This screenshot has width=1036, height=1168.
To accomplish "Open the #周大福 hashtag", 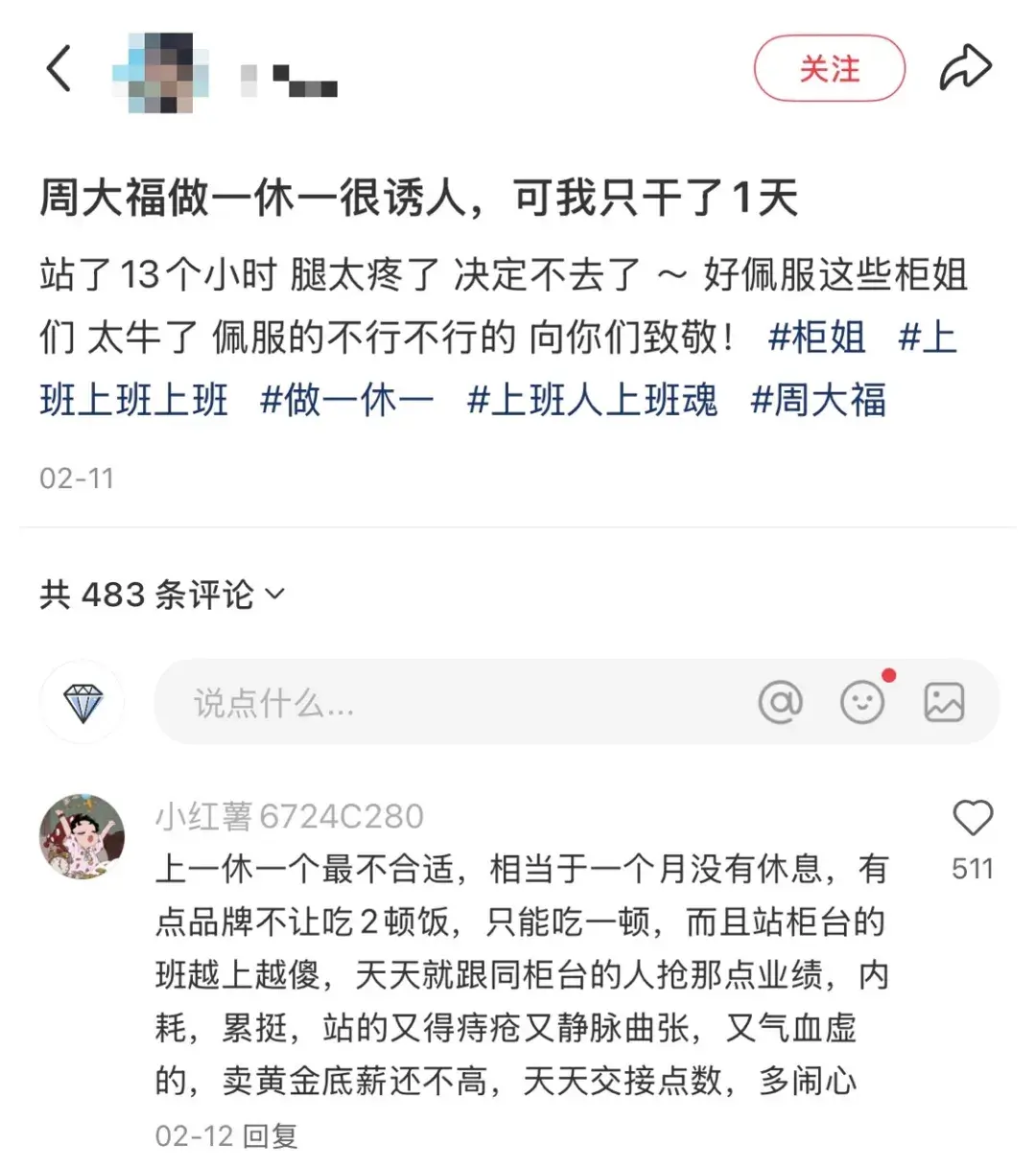I will pos(818,400).
